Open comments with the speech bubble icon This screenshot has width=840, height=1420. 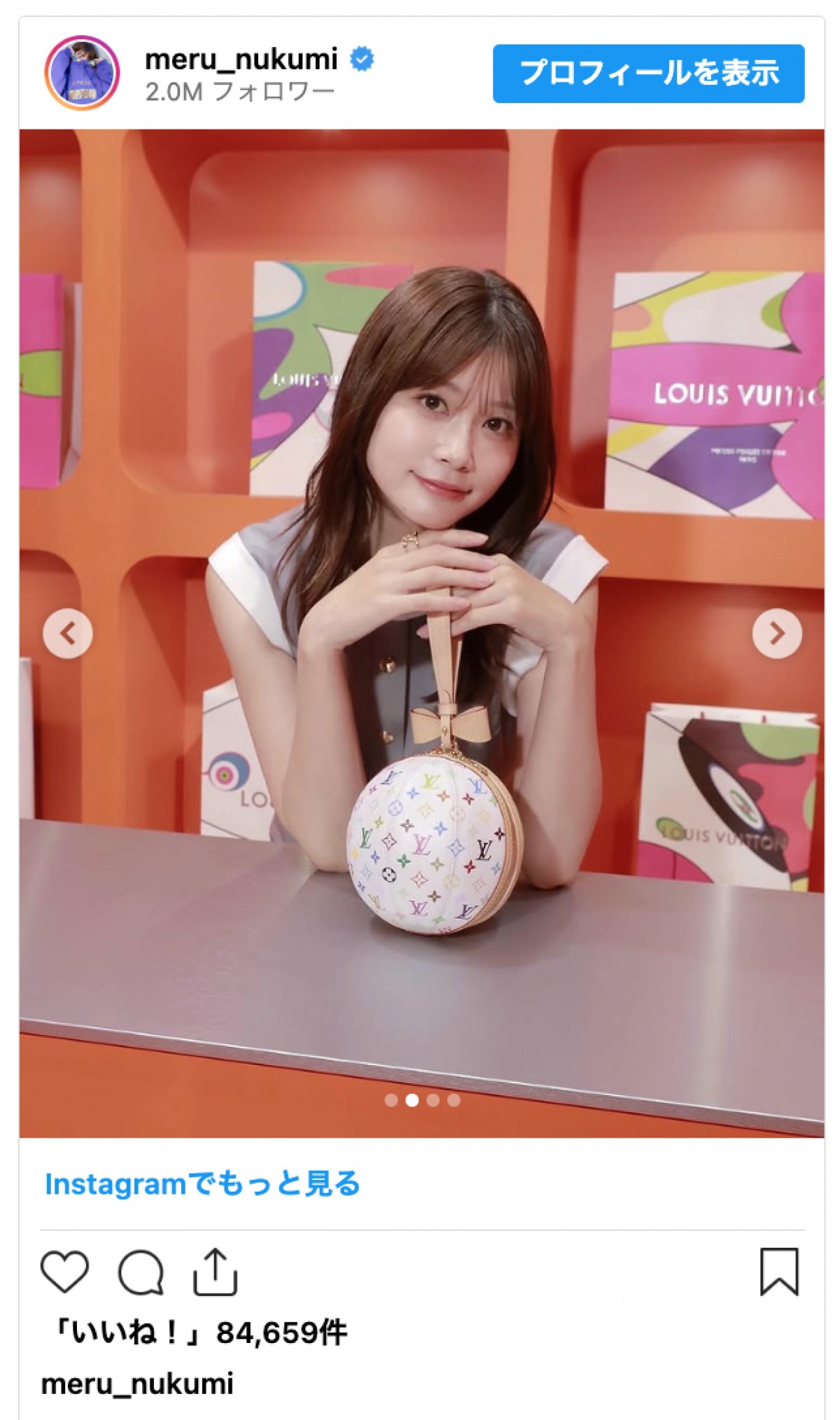coord(141,1271)
